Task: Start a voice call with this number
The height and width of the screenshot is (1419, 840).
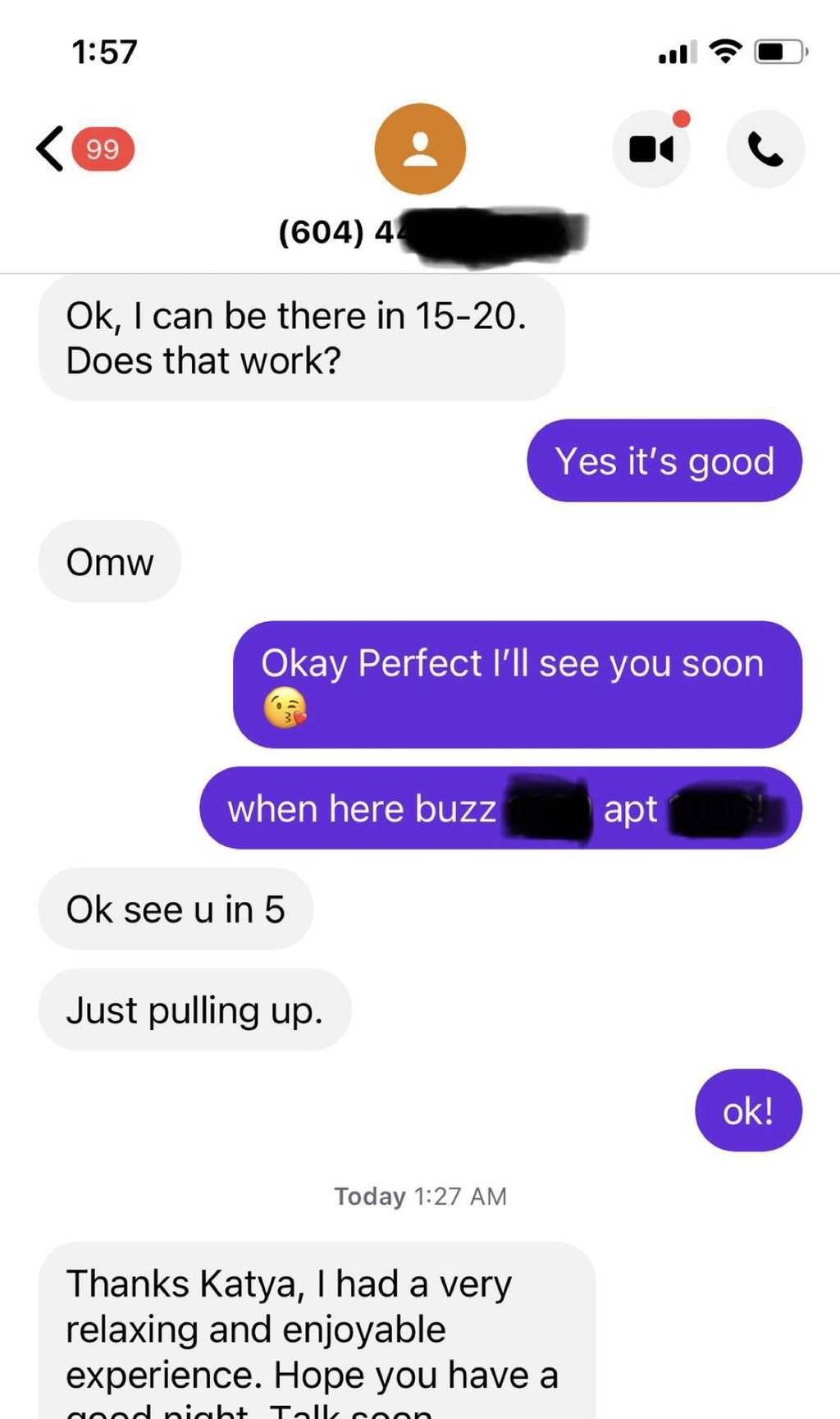Action: pos(765,149)
